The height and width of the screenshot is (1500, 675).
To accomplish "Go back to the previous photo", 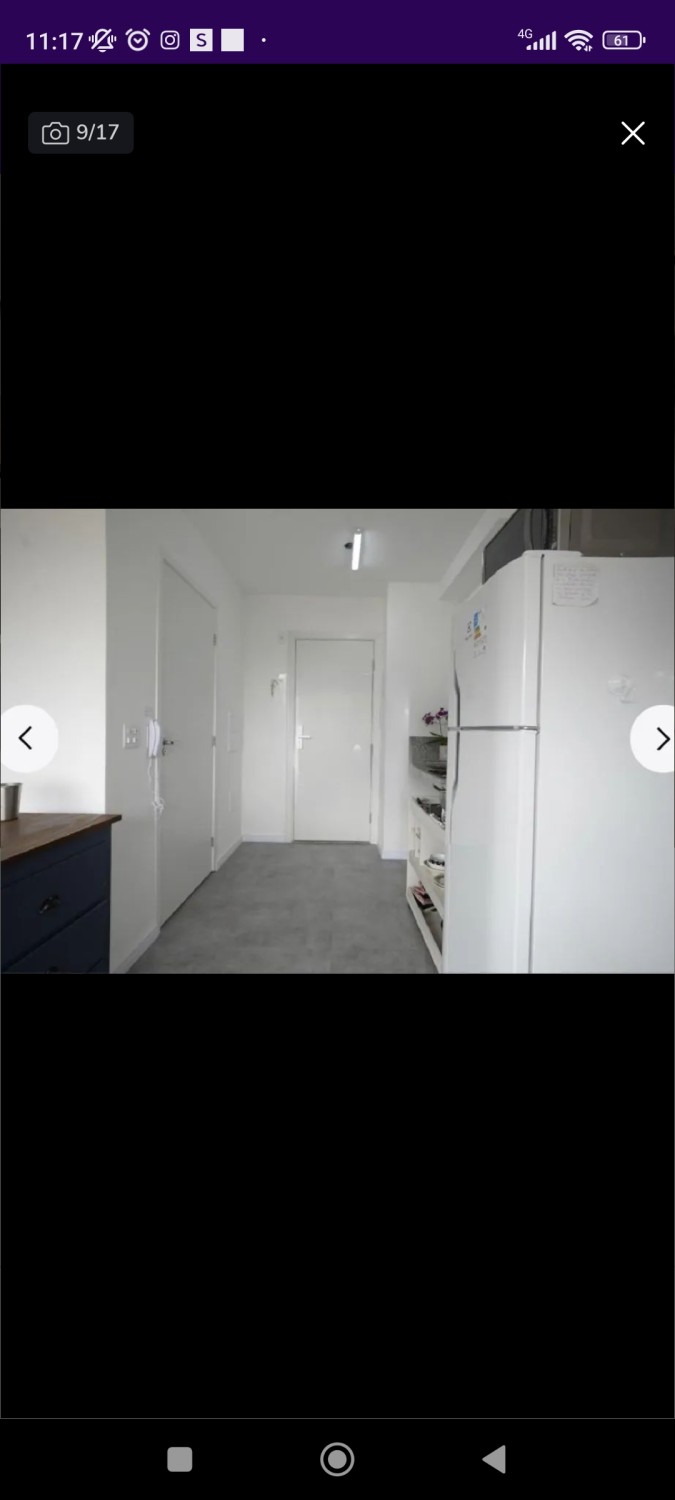I will pyautogui.click(x=27, y=739).
